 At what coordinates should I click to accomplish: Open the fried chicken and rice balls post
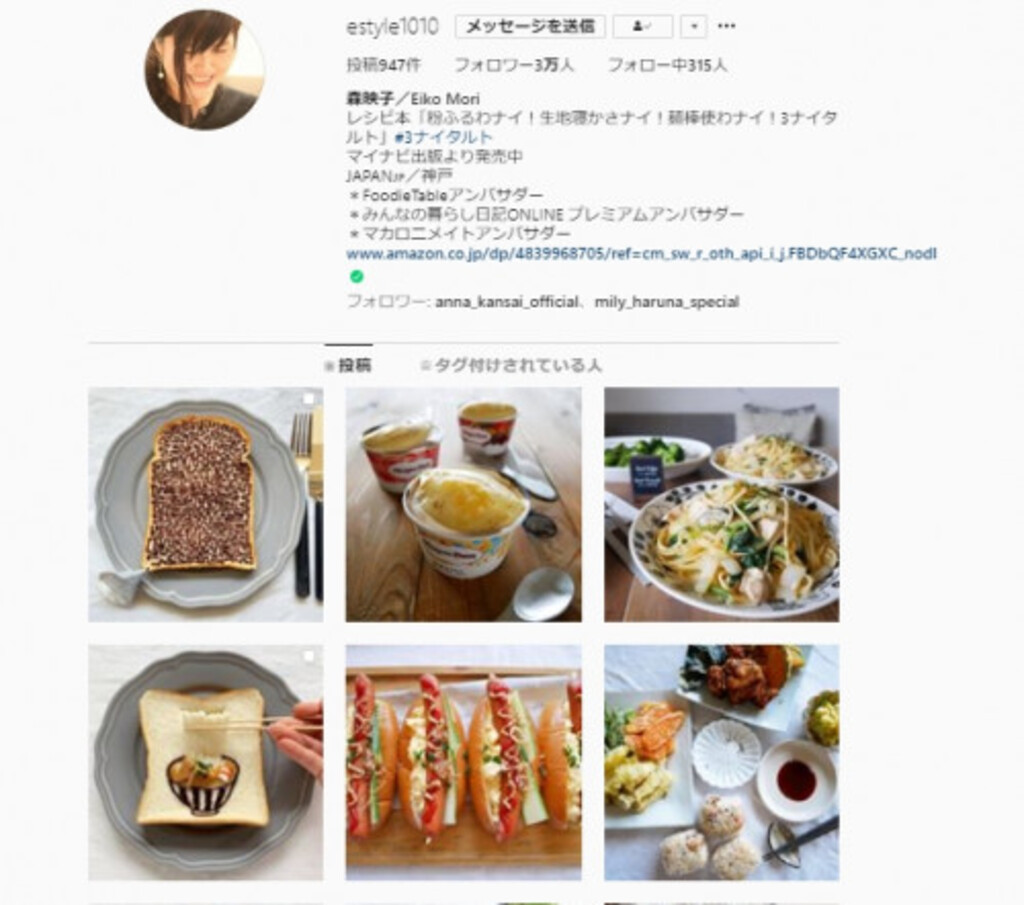pyautogui.click(x=721, y=762)
